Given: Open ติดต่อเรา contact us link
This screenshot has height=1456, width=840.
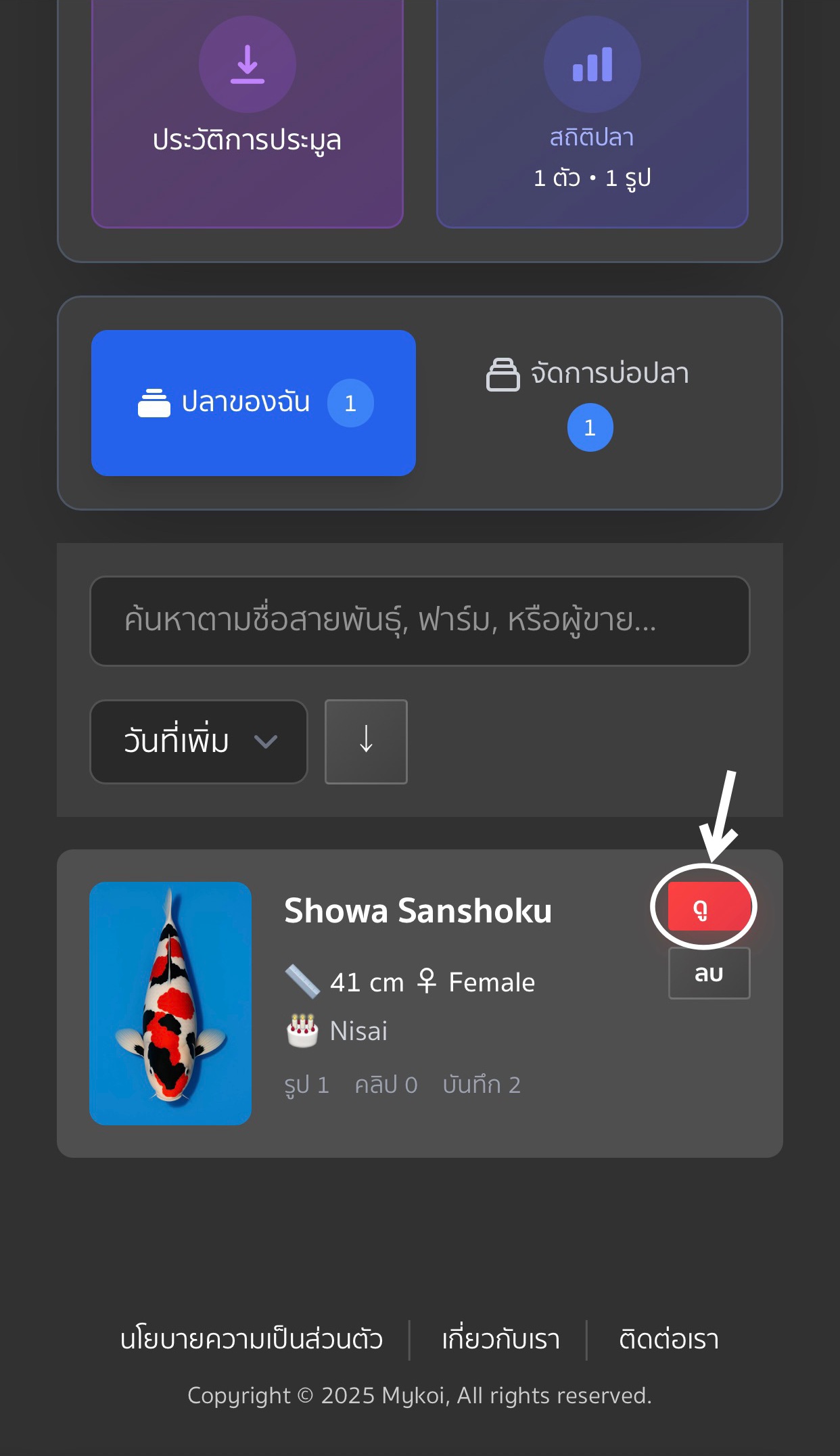Looking at the screenshot, I should [x=668, y=1340].
